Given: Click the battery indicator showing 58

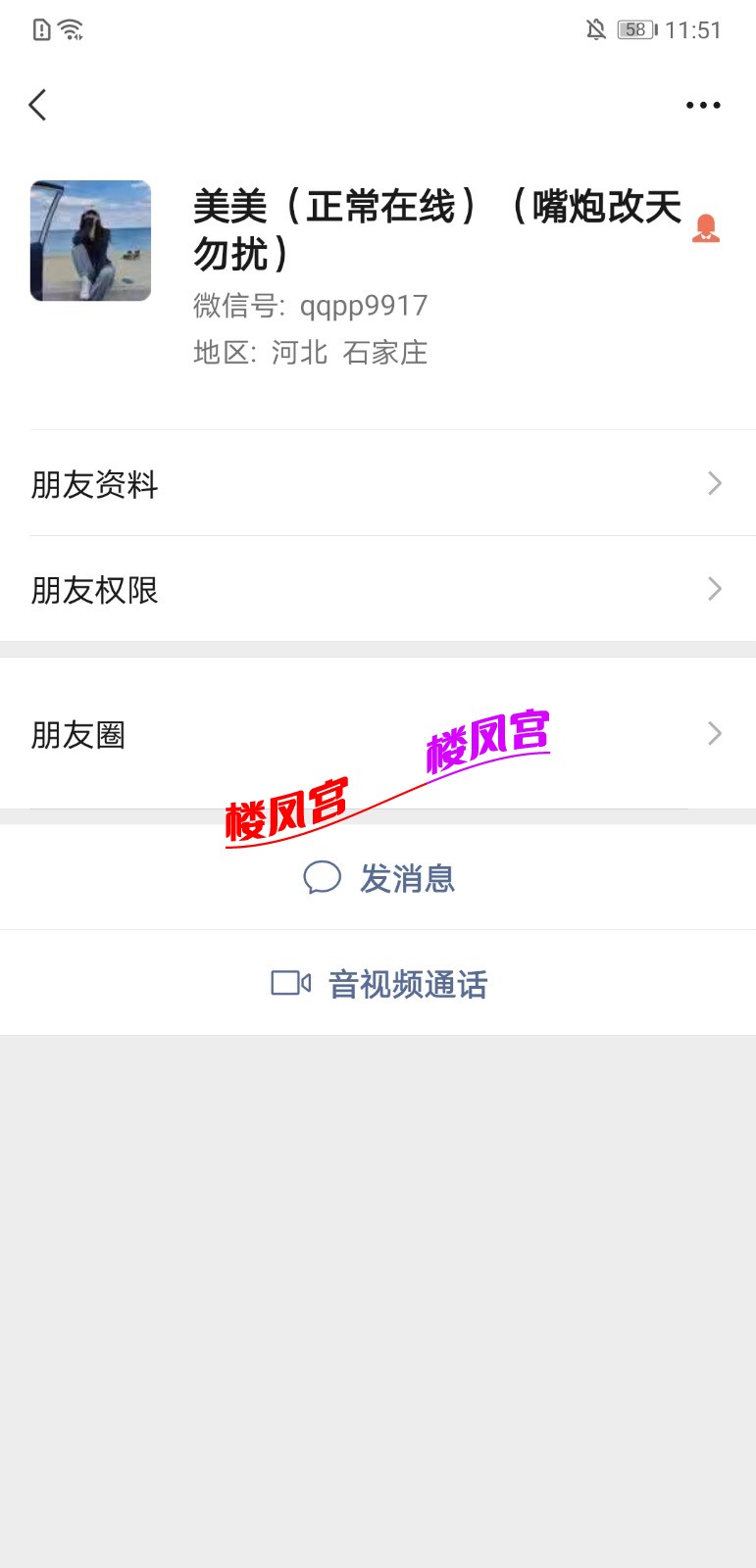Looking at the screenshot, I should (x=634, y=29).
